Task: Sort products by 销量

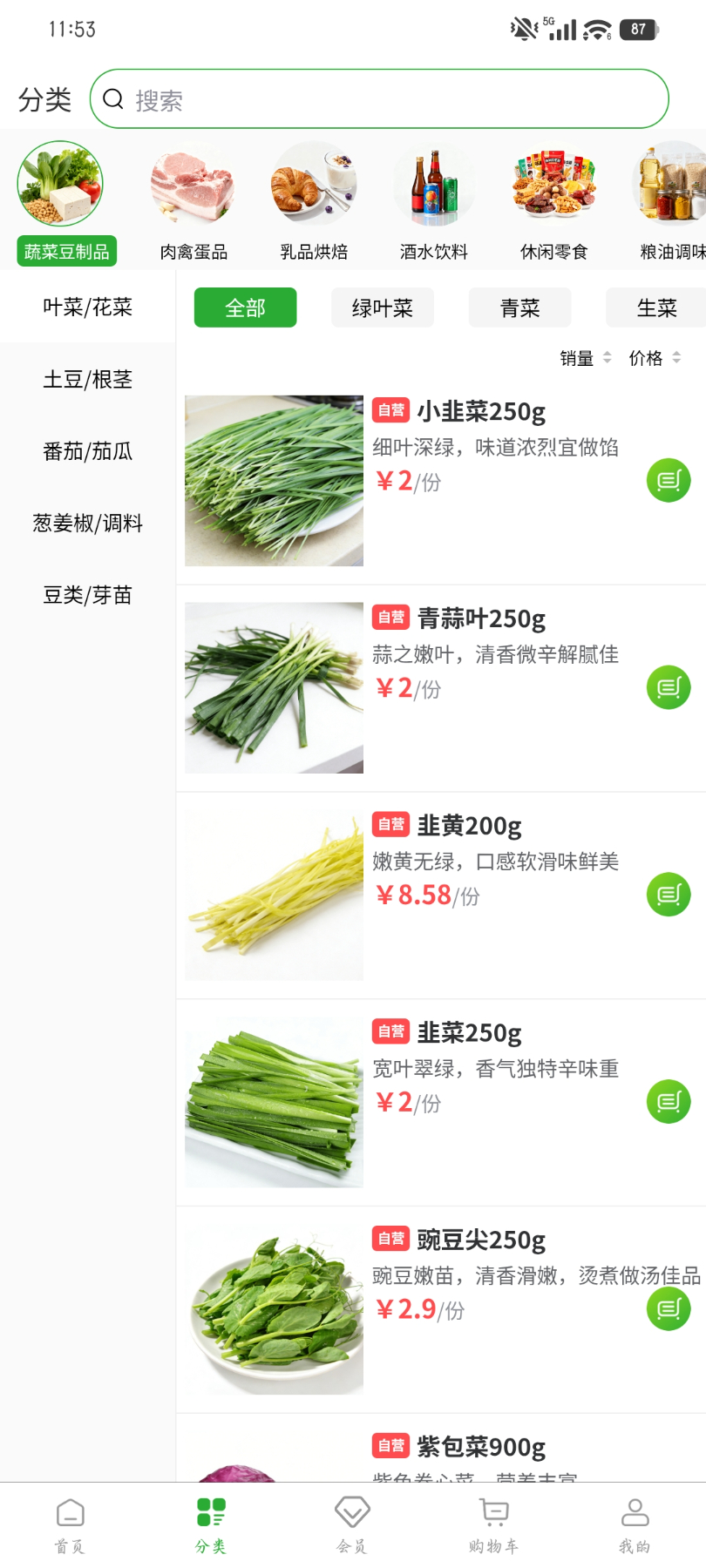Action: tap(586, 358)
